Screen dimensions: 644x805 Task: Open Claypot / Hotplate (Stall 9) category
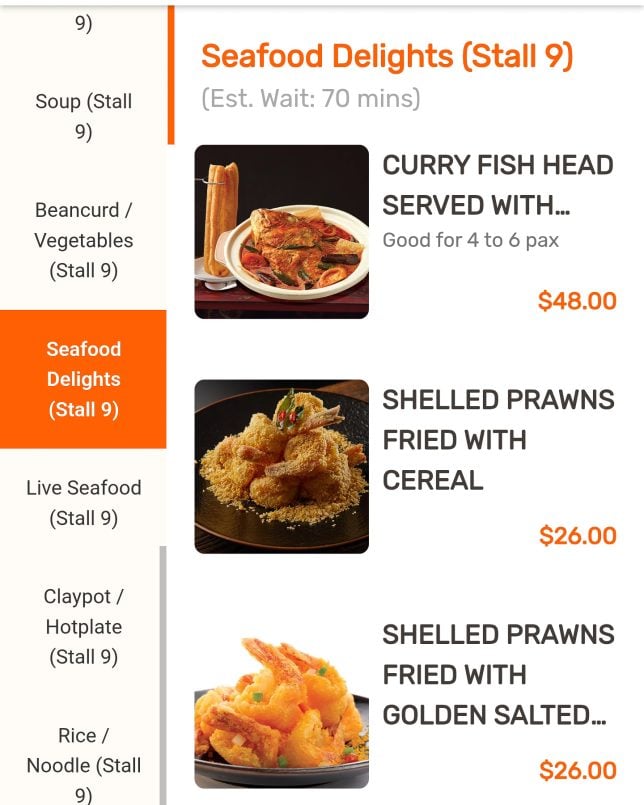(83, 626)
